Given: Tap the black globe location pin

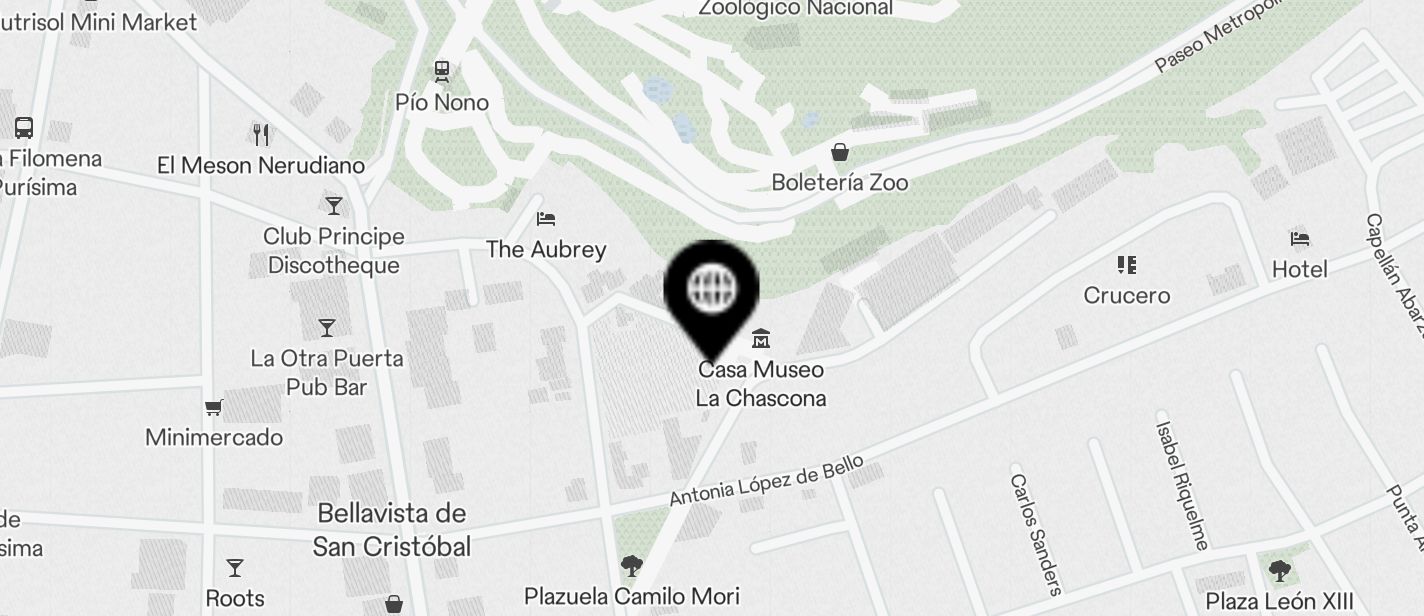Looking at the screenshot, I should (711, 291).
